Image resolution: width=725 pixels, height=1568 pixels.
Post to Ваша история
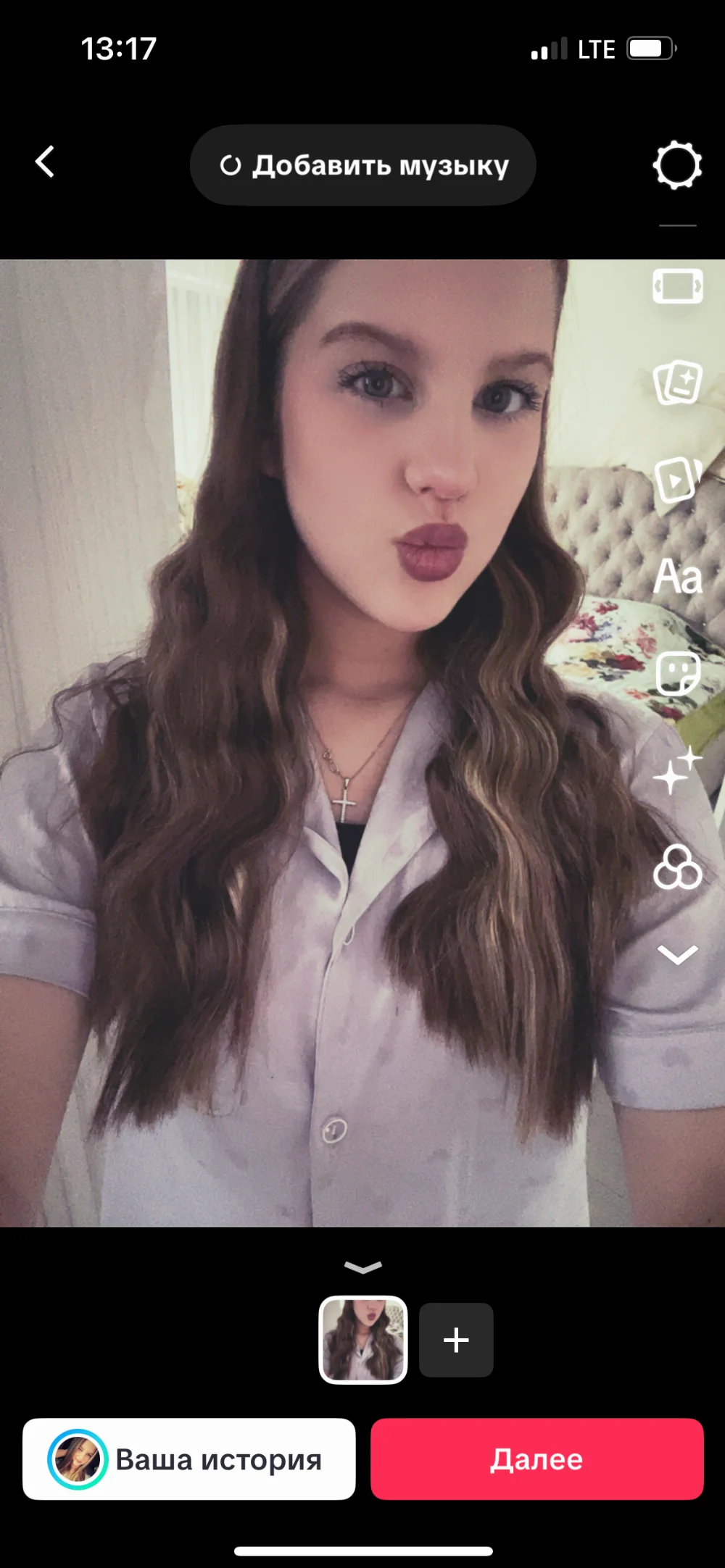pyautogui.click(x=189, y=1459)
